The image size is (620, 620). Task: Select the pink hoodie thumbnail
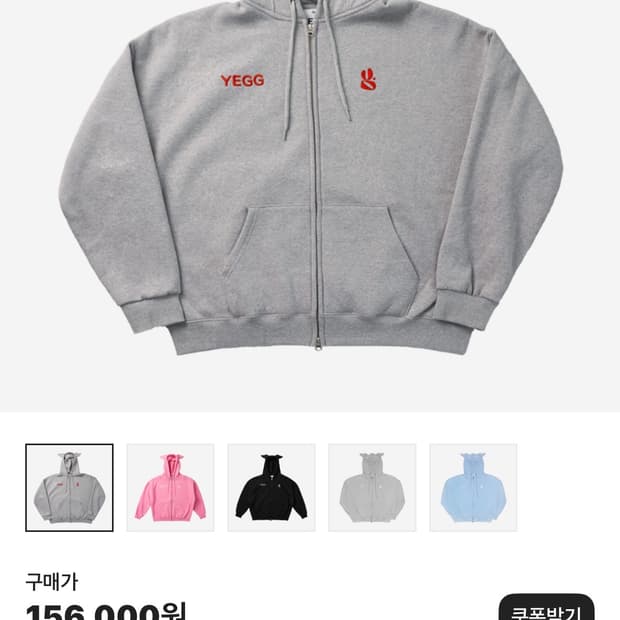(170, 488)
